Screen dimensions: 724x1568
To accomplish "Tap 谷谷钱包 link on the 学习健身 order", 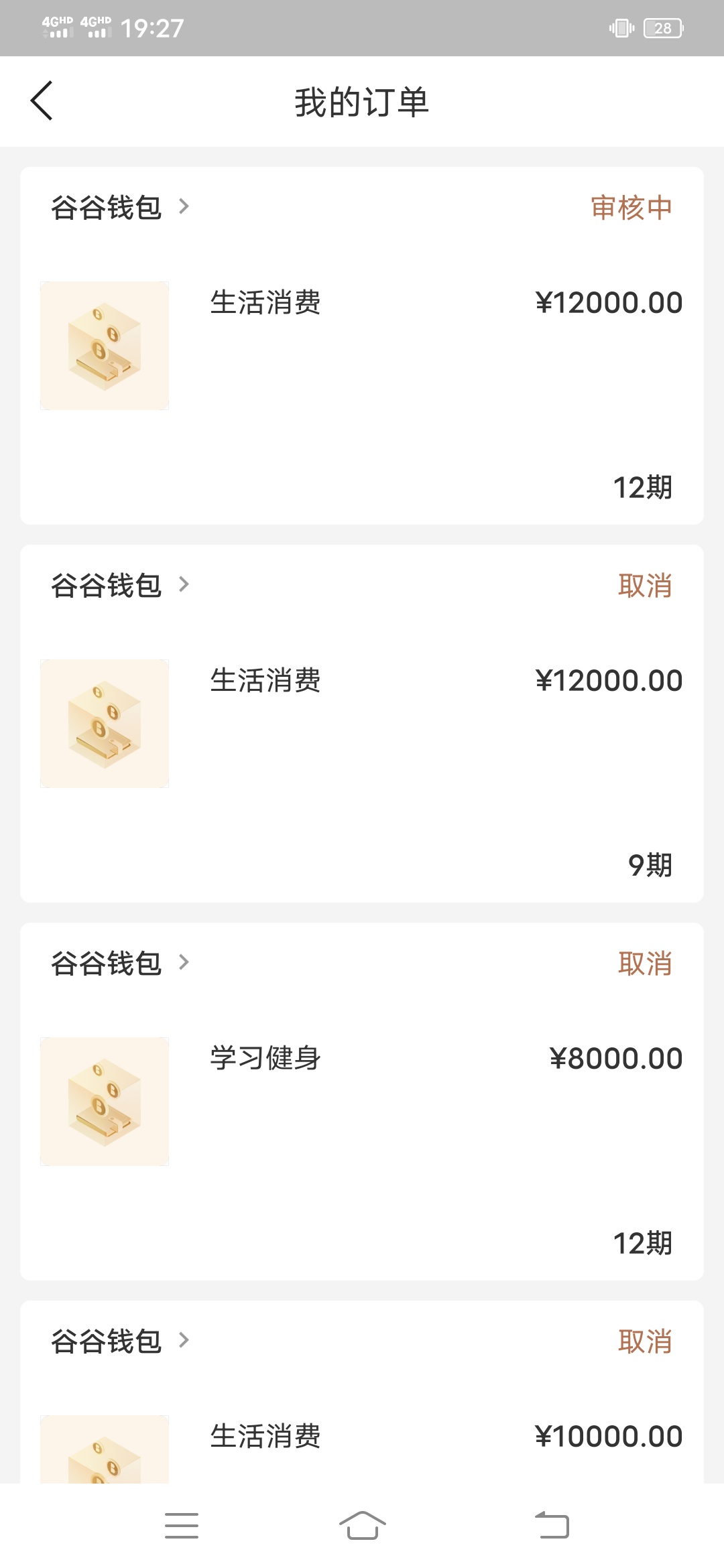I will (121, 963).
